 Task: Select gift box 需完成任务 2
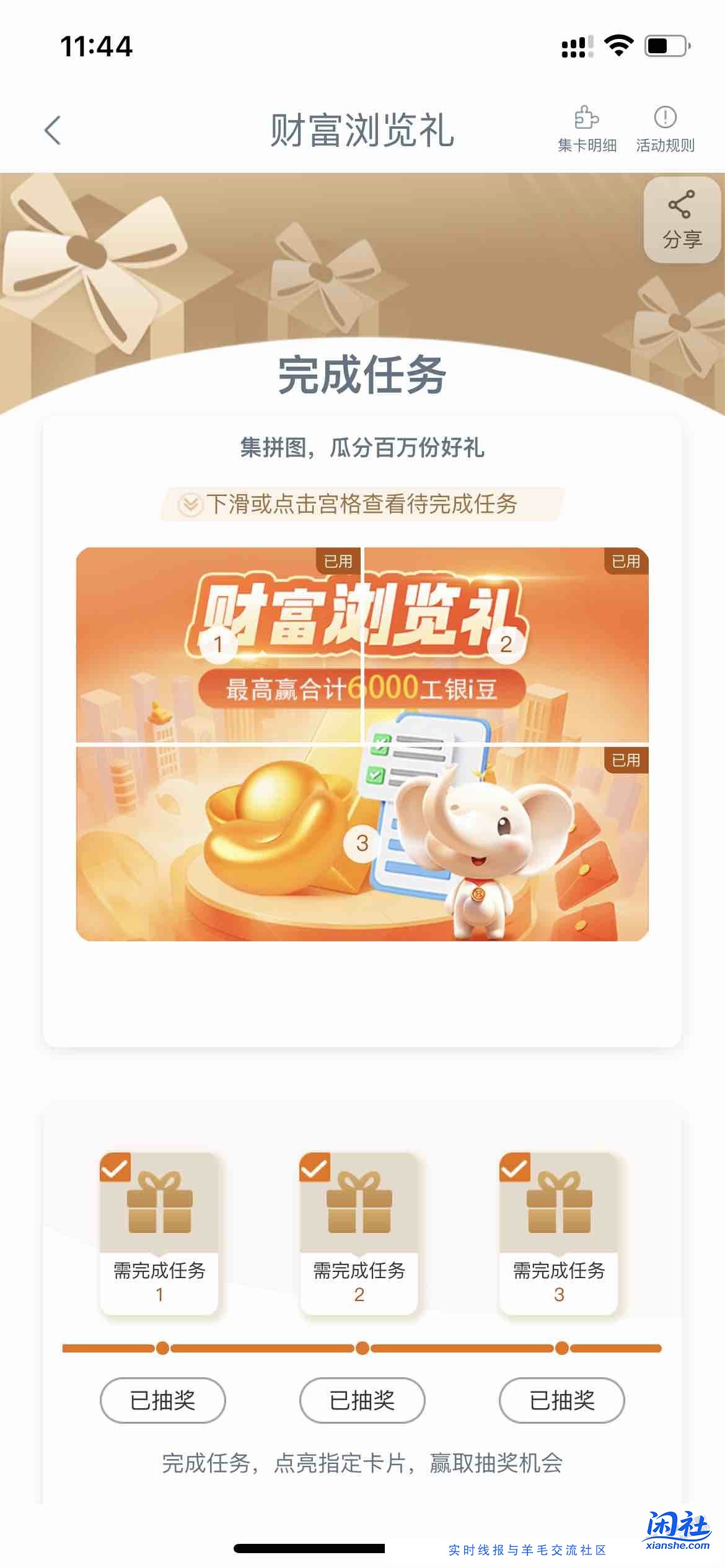coord(359,1232)
